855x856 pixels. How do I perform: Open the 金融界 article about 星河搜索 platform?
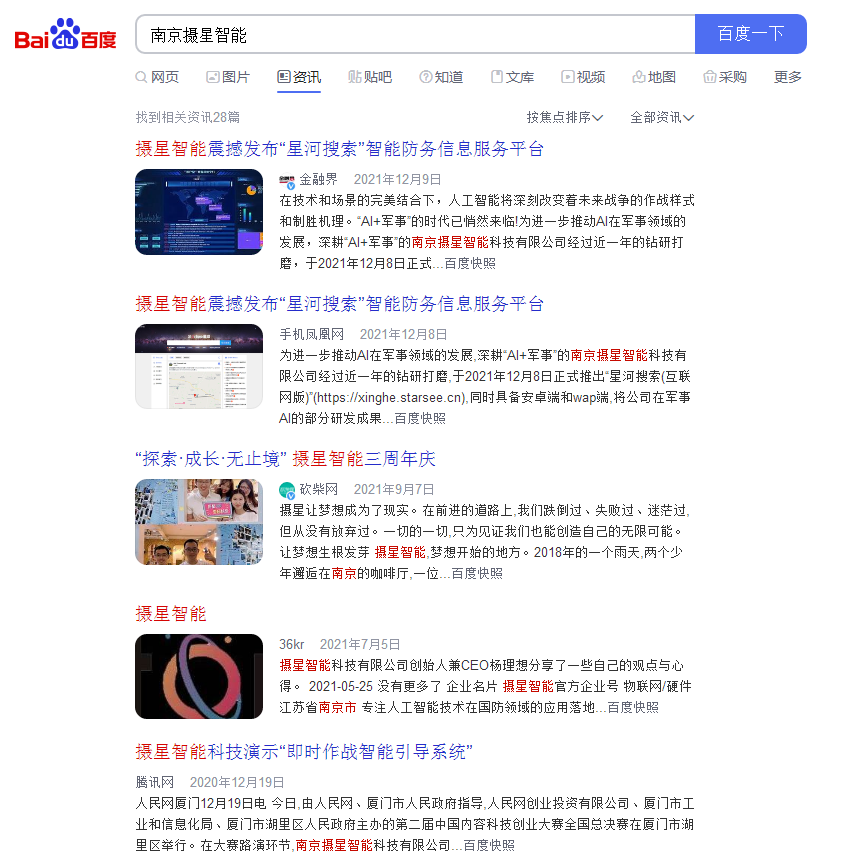[x=340, y=149]
